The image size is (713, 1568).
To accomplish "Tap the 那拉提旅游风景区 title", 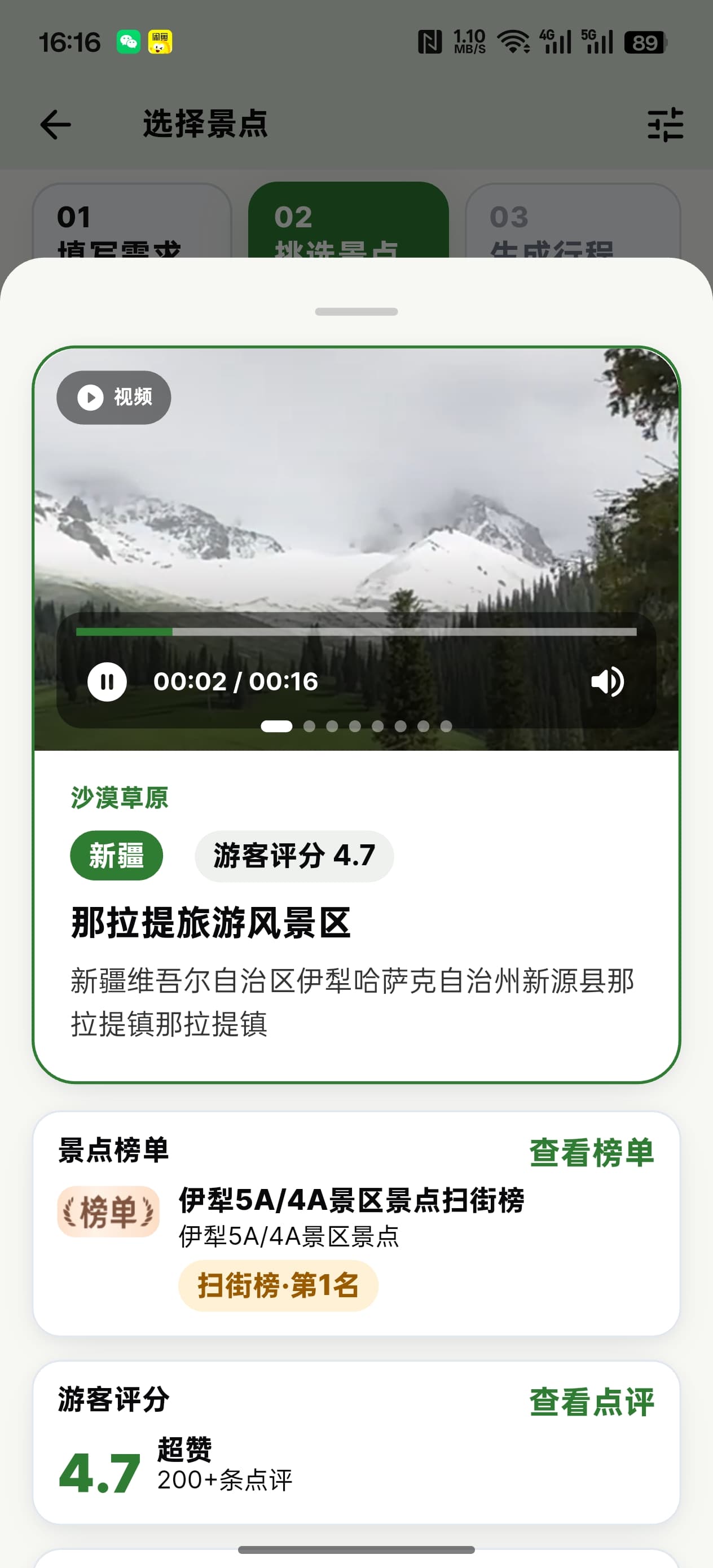I will (x=214, y=923).
